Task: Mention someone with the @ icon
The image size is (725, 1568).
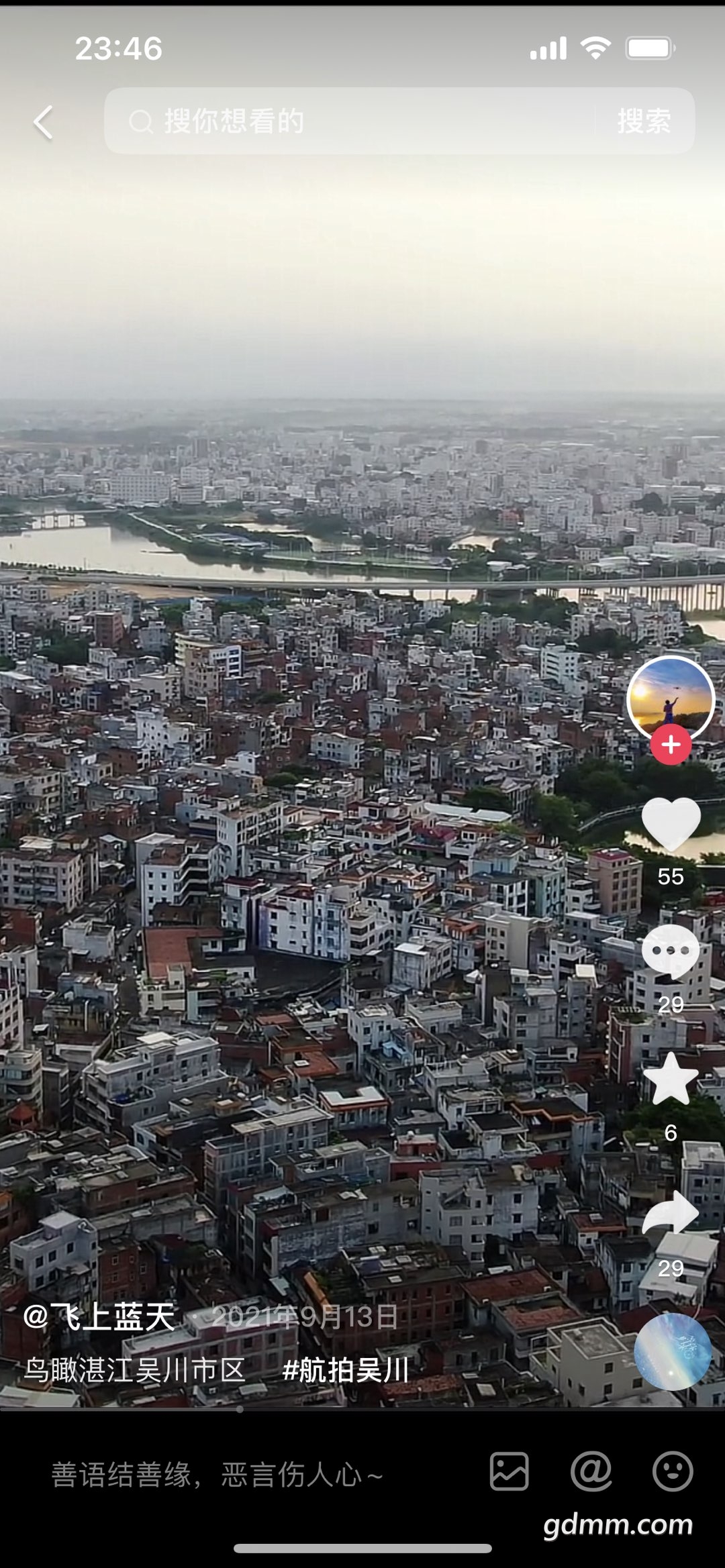Action: point(591,1472)
